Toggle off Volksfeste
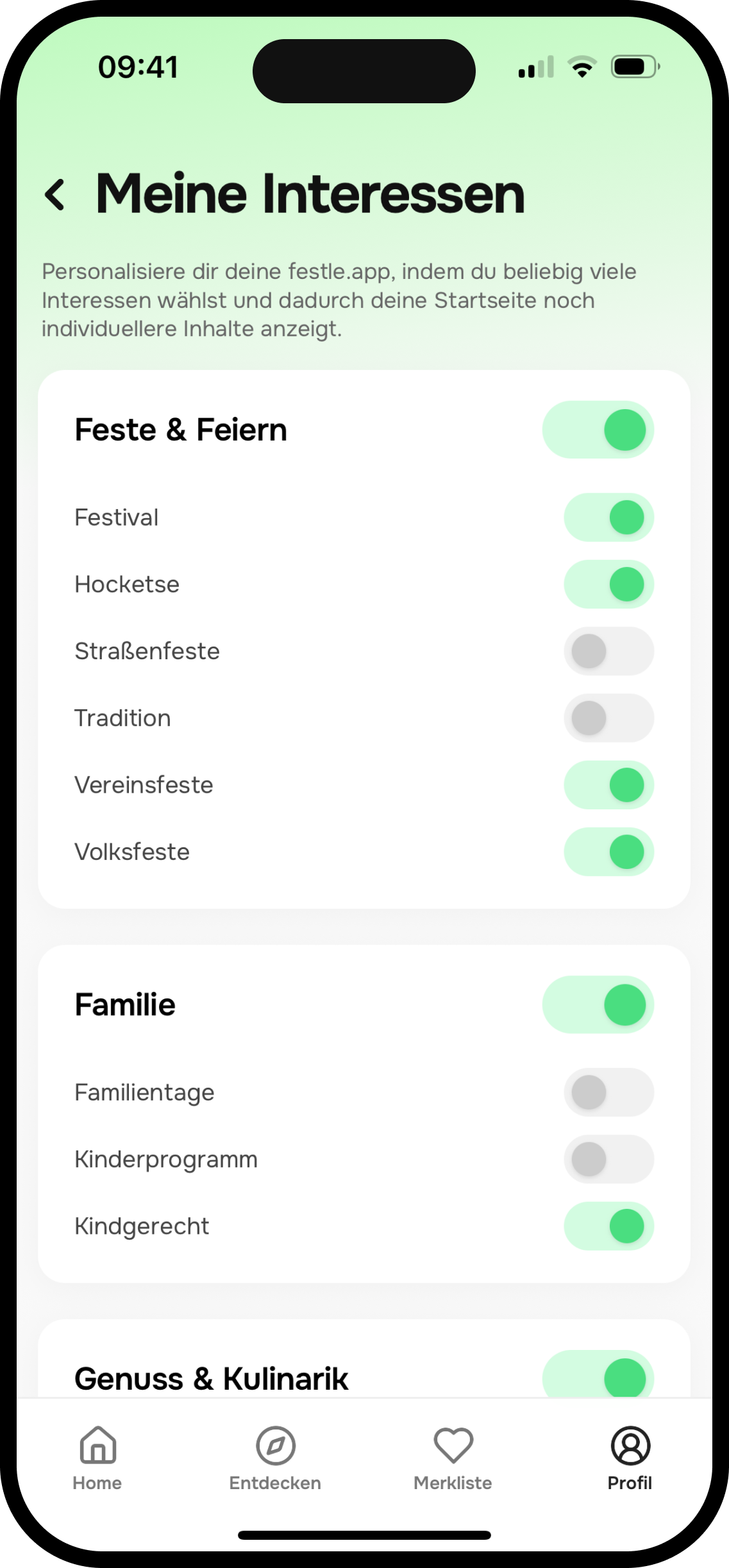 click(x=608, y=852)
